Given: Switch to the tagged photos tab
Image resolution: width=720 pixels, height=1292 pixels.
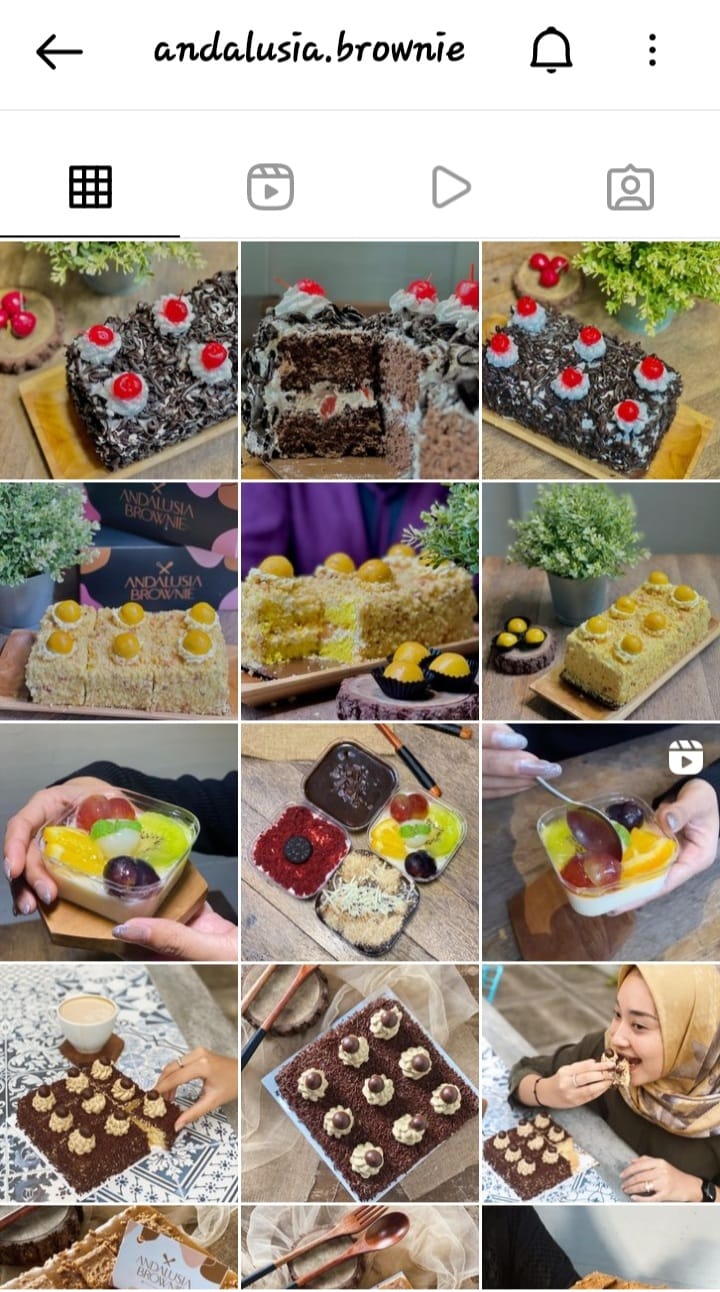Looking at the screenshot, I should point(630,187).
